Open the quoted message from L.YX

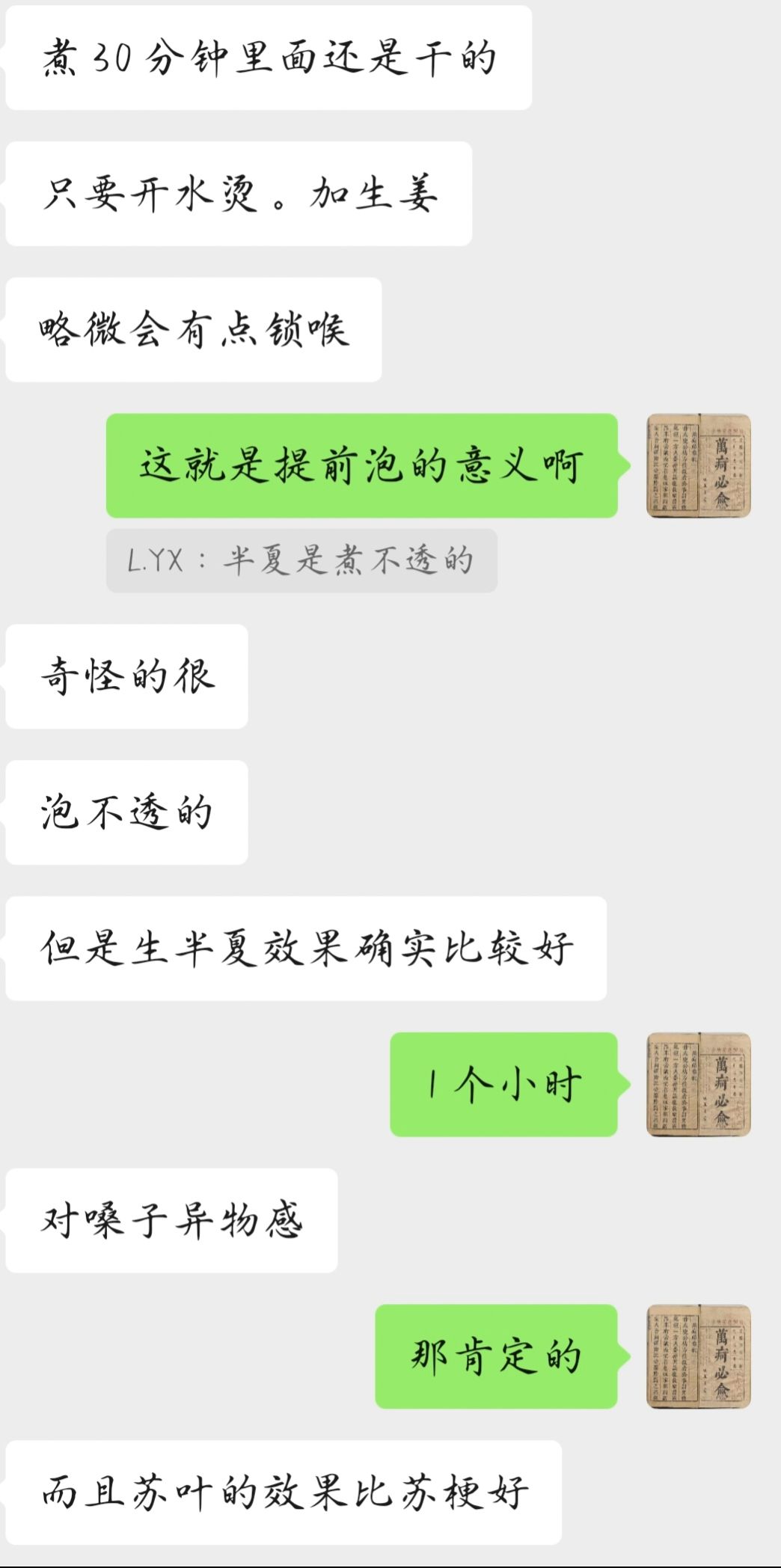(301, 560)
